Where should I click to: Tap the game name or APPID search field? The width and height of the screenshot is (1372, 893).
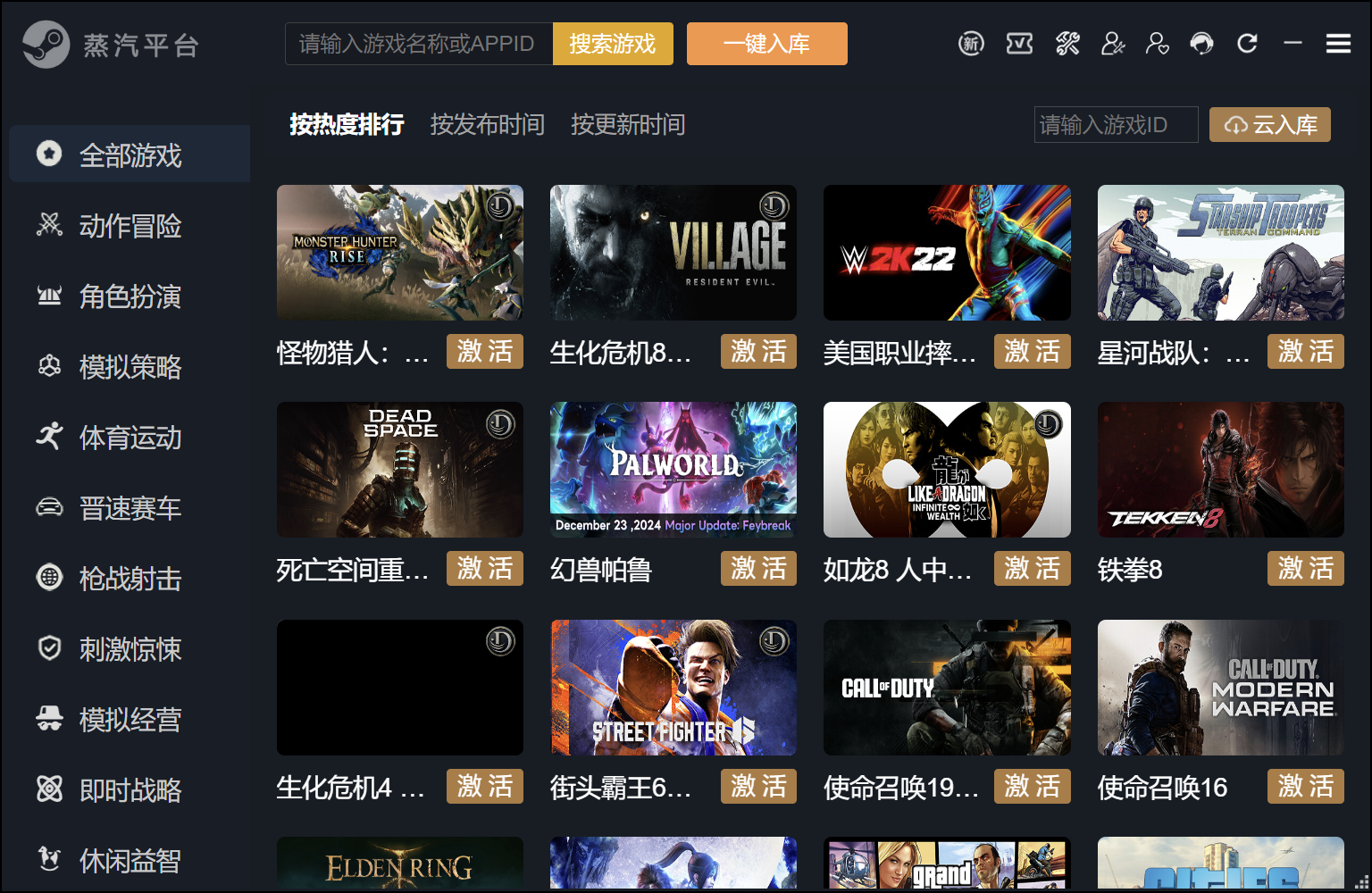pos(418,44)
